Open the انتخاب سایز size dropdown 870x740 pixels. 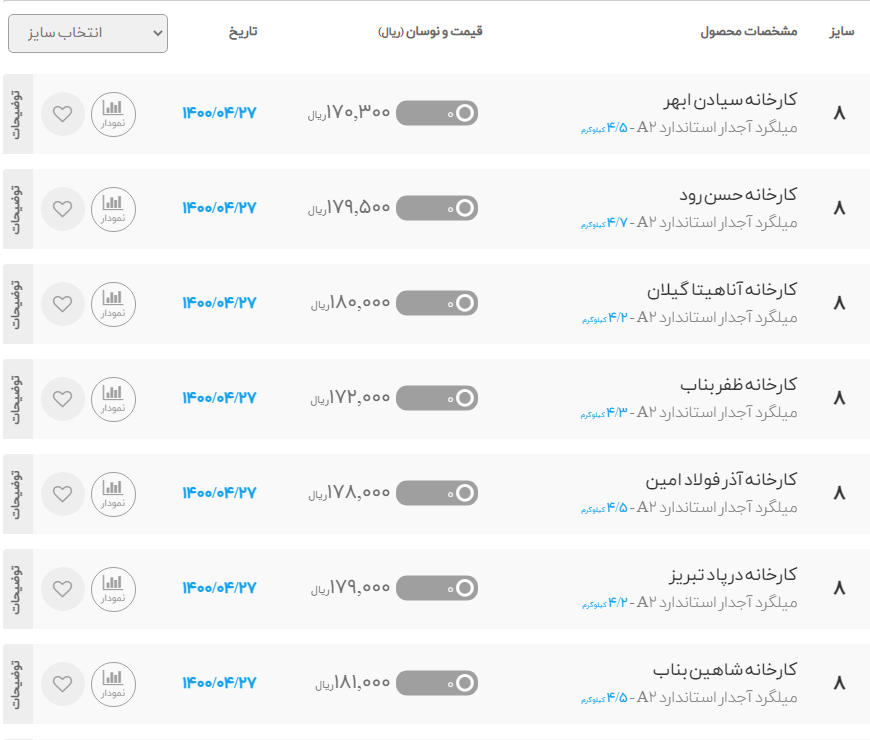tap(88, 33)
